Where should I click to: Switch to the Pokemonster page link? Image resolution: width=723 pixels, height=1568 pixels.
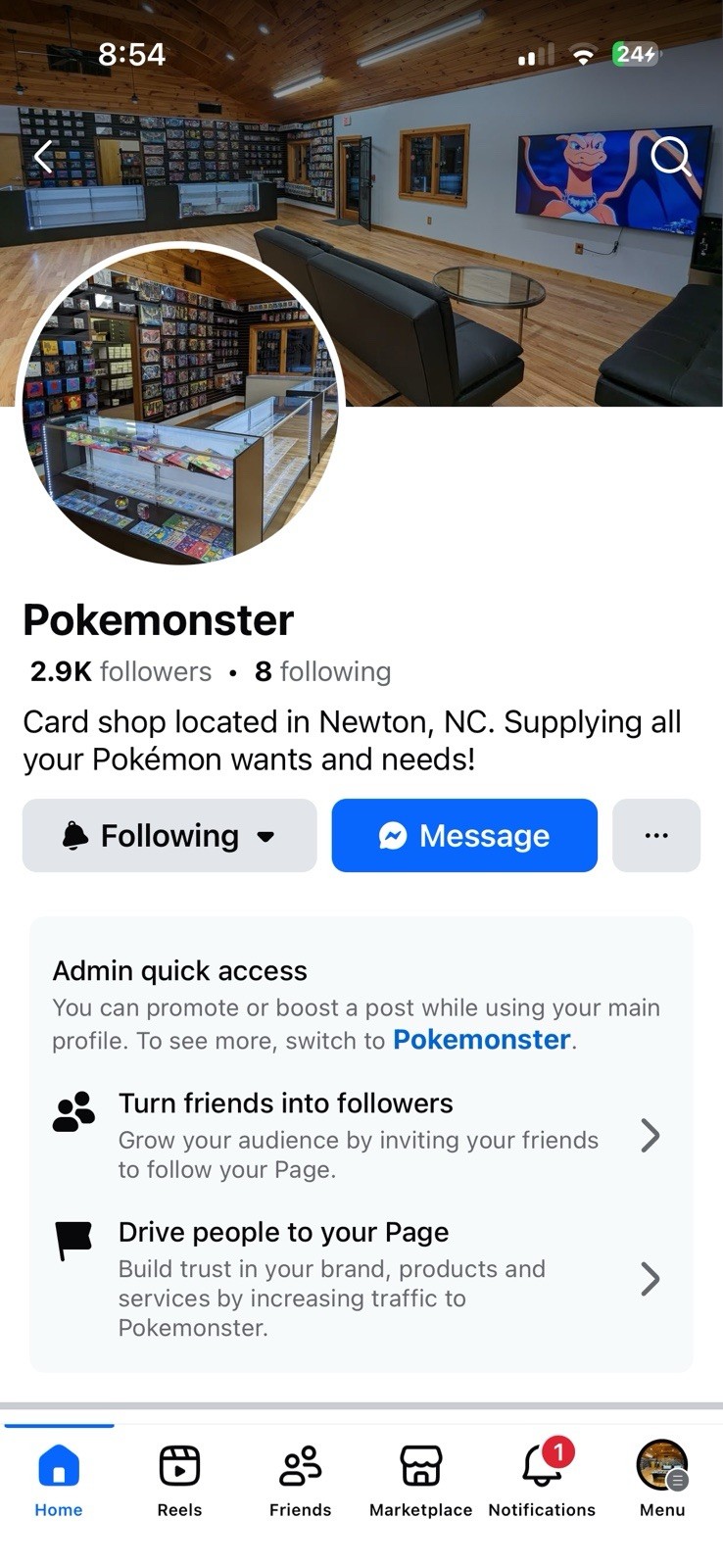click(x=481, y=1039)
